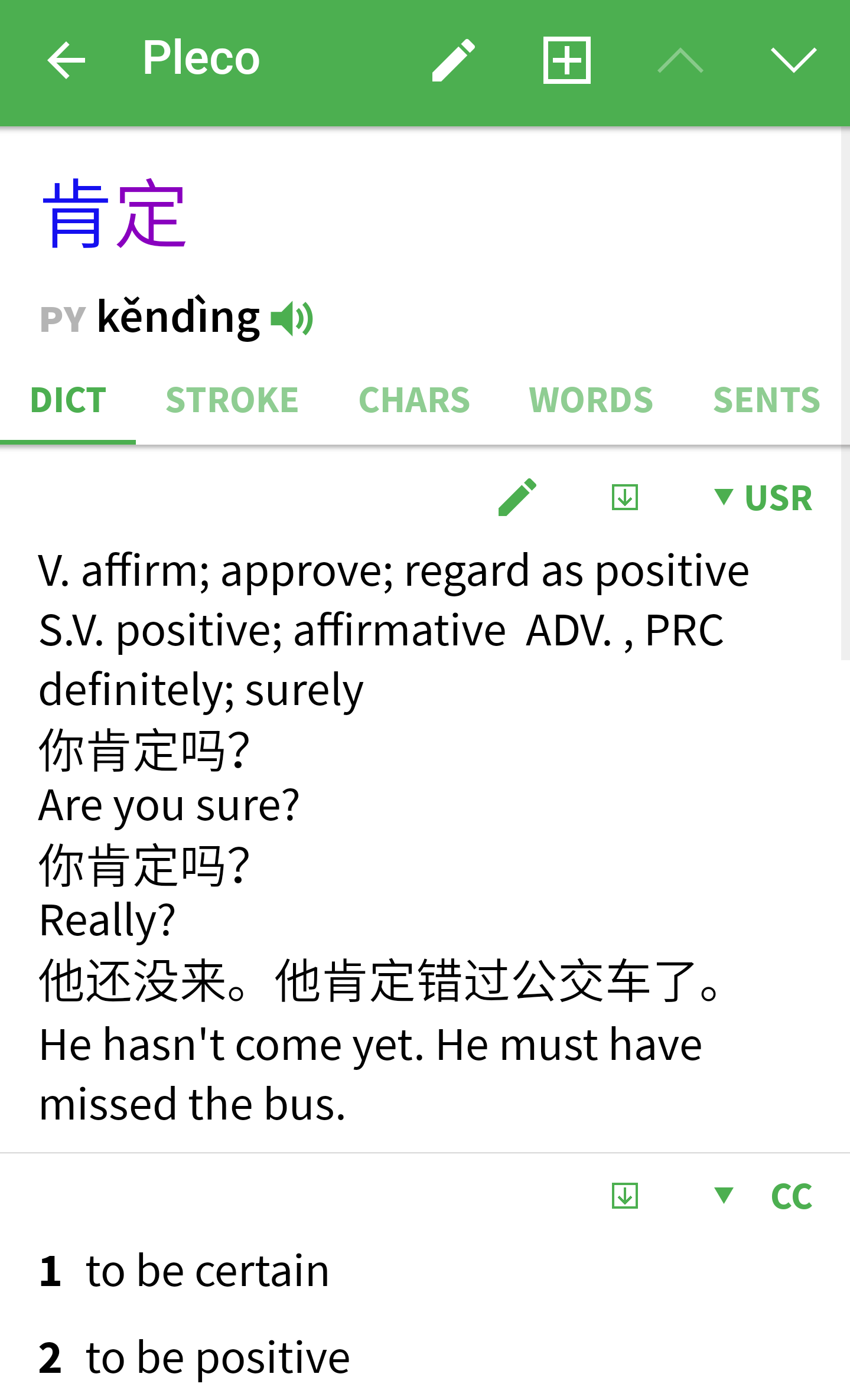This screenshot has width=850, height=1400.
Task: Expand the CC dictionary entry box
Action: click(624, 1196)
